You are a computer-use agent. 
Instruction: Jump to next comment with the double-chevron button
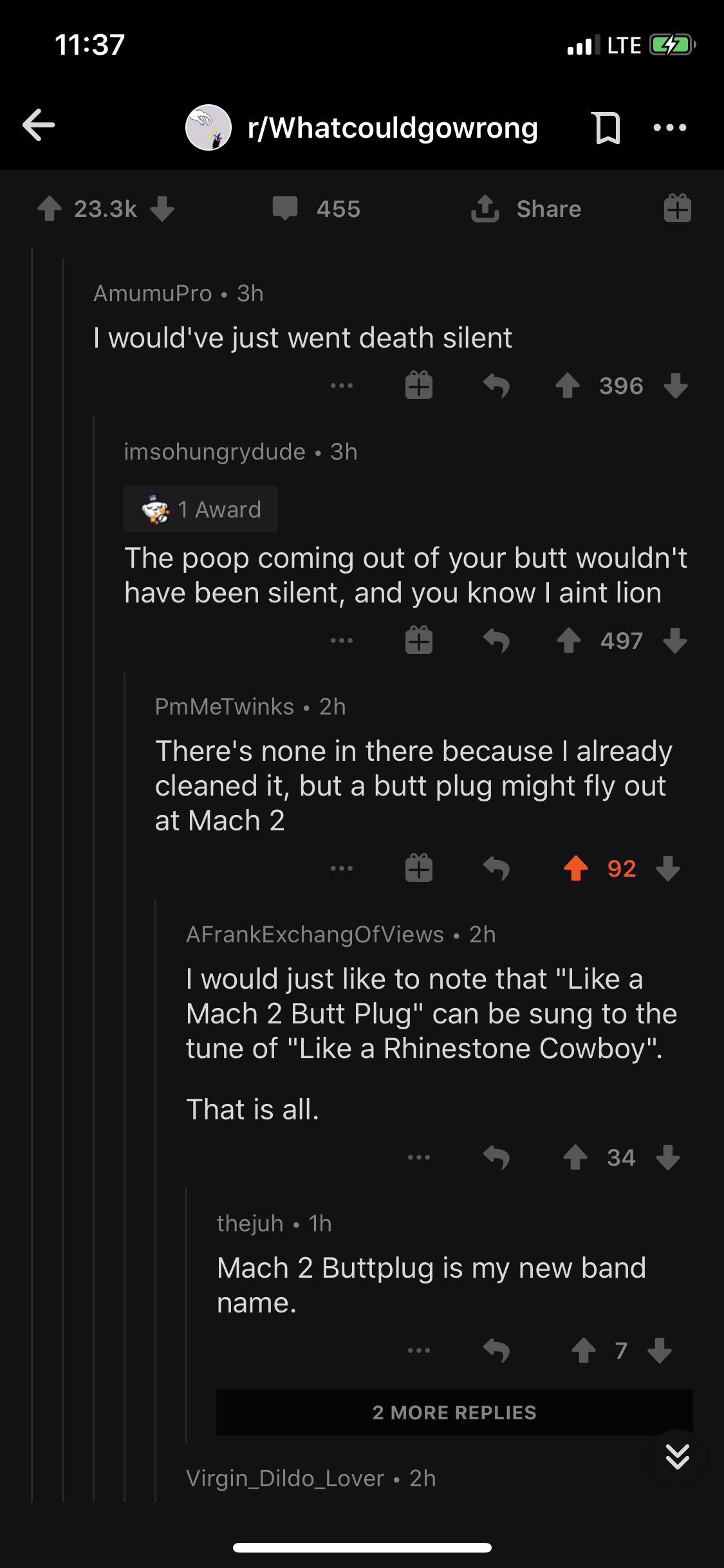point(677,1456)
